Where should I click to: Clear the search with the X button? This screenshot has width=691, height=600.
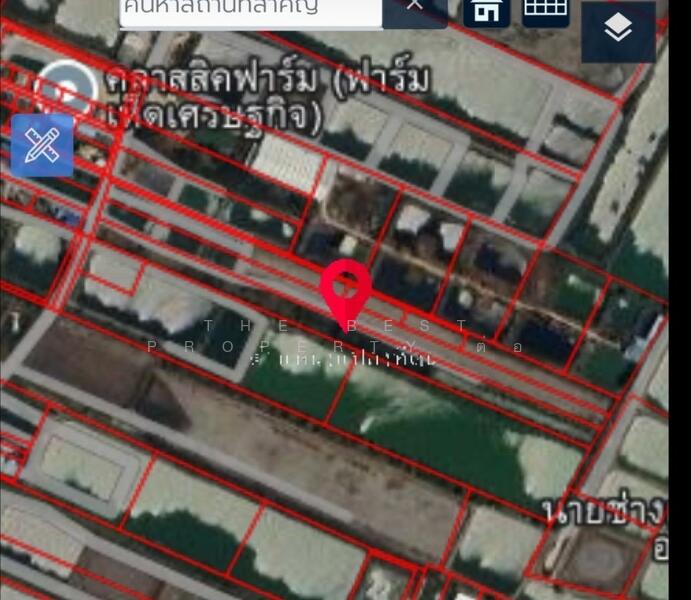tap(414, 8)
